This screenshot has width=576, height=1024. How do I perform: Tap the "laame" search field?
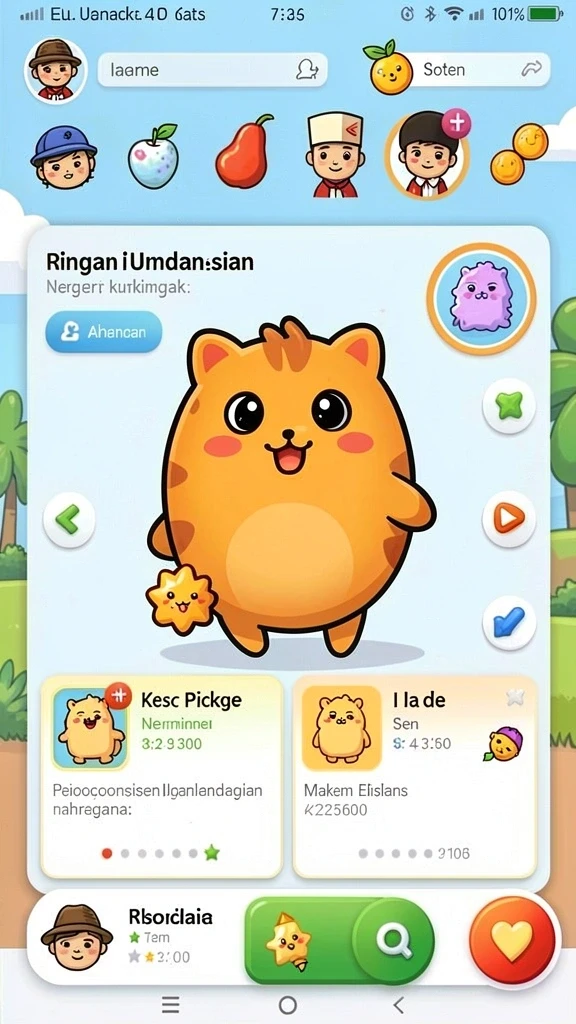[212, 70]
